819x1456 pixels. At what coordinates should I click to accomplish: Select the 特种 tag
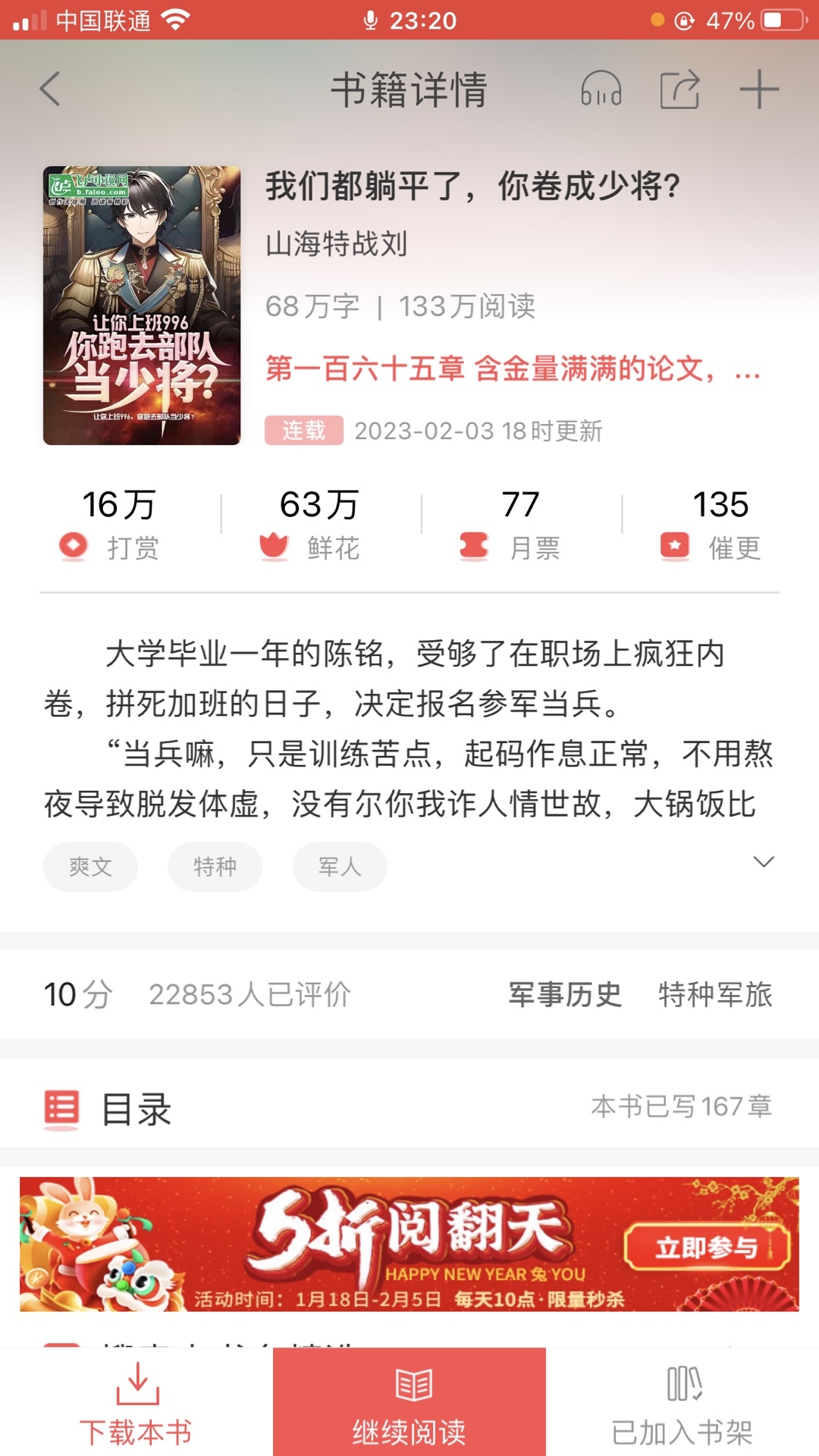pyautogui.click(x=215, y=867)
